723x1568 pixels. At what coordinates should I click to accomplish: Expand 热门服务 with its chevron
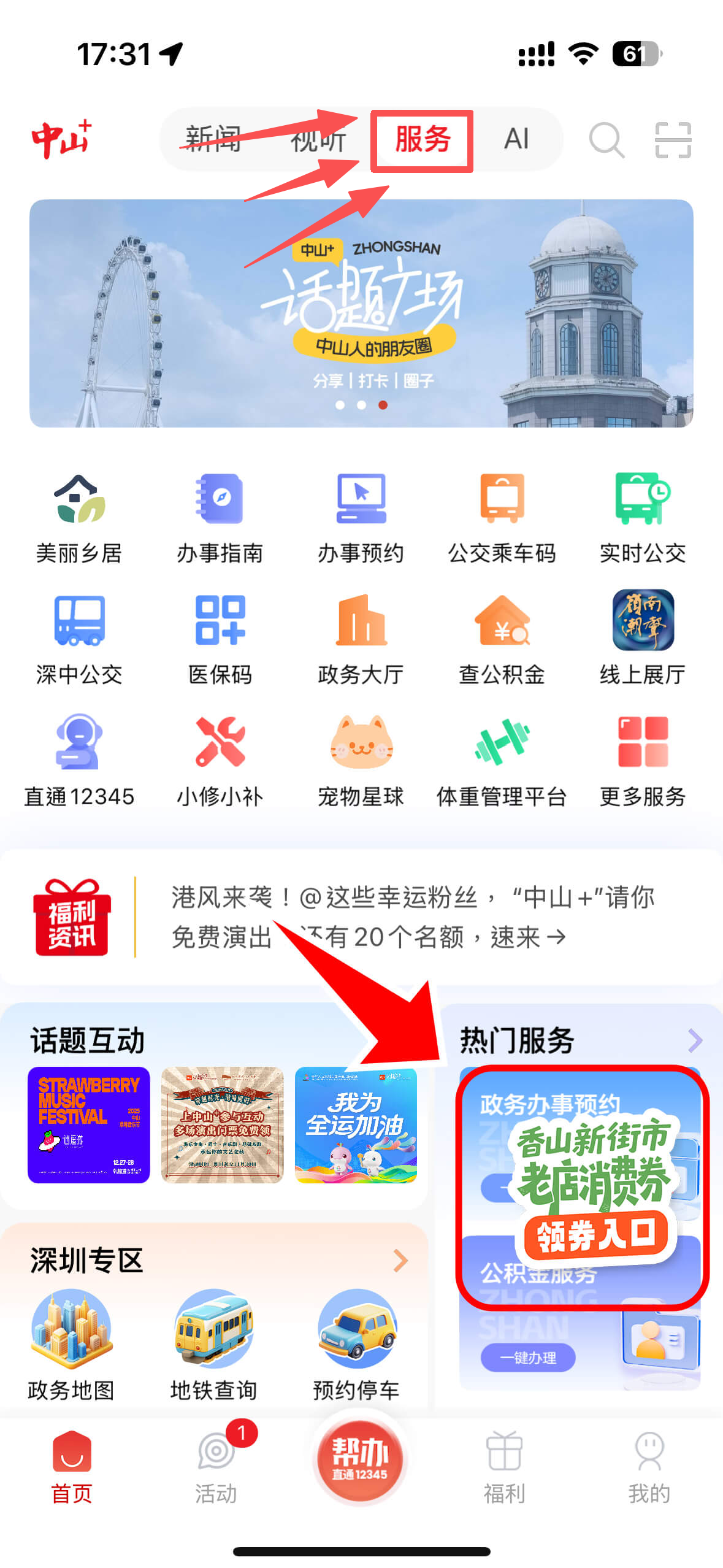click(x=694, y=1040)
